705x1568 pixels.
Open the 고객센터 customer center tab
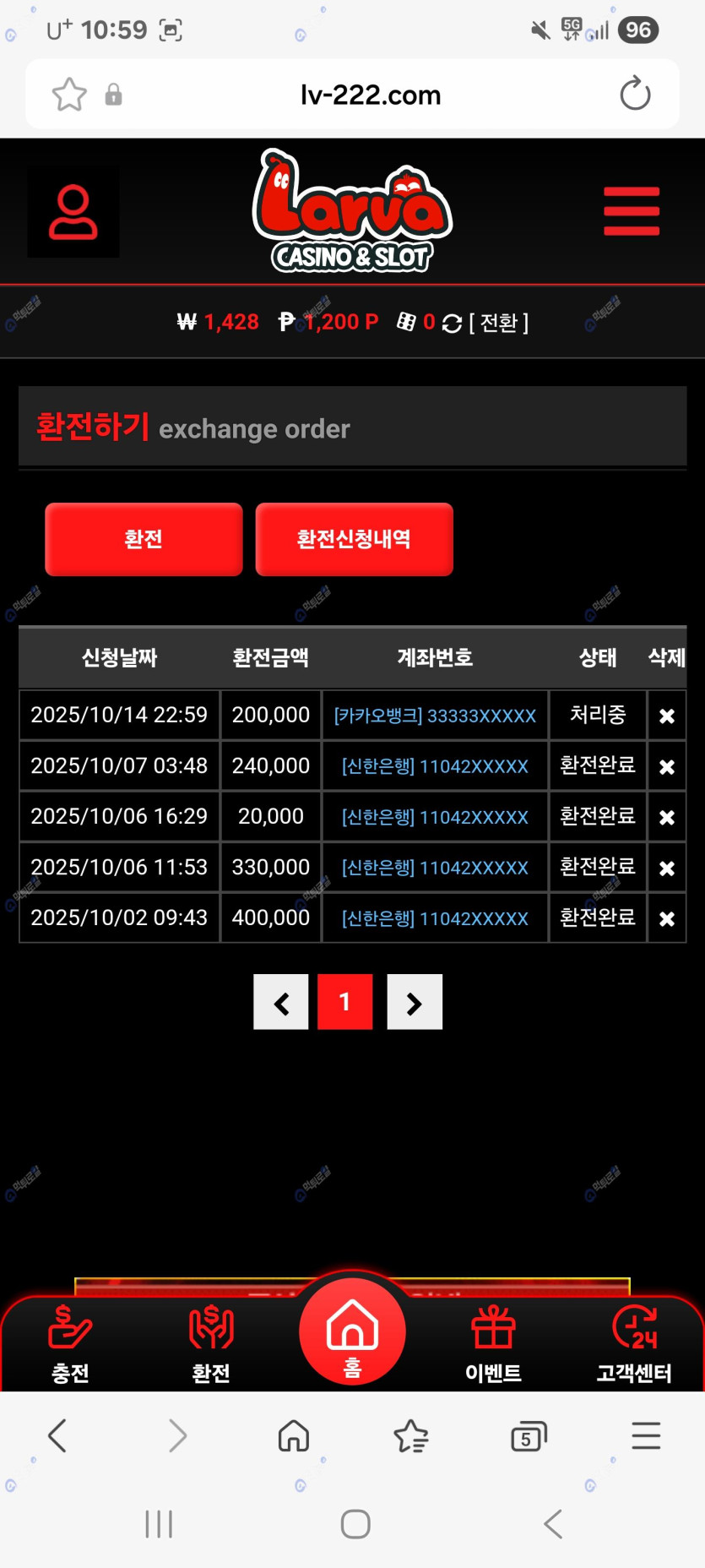tap(634, 1343)
